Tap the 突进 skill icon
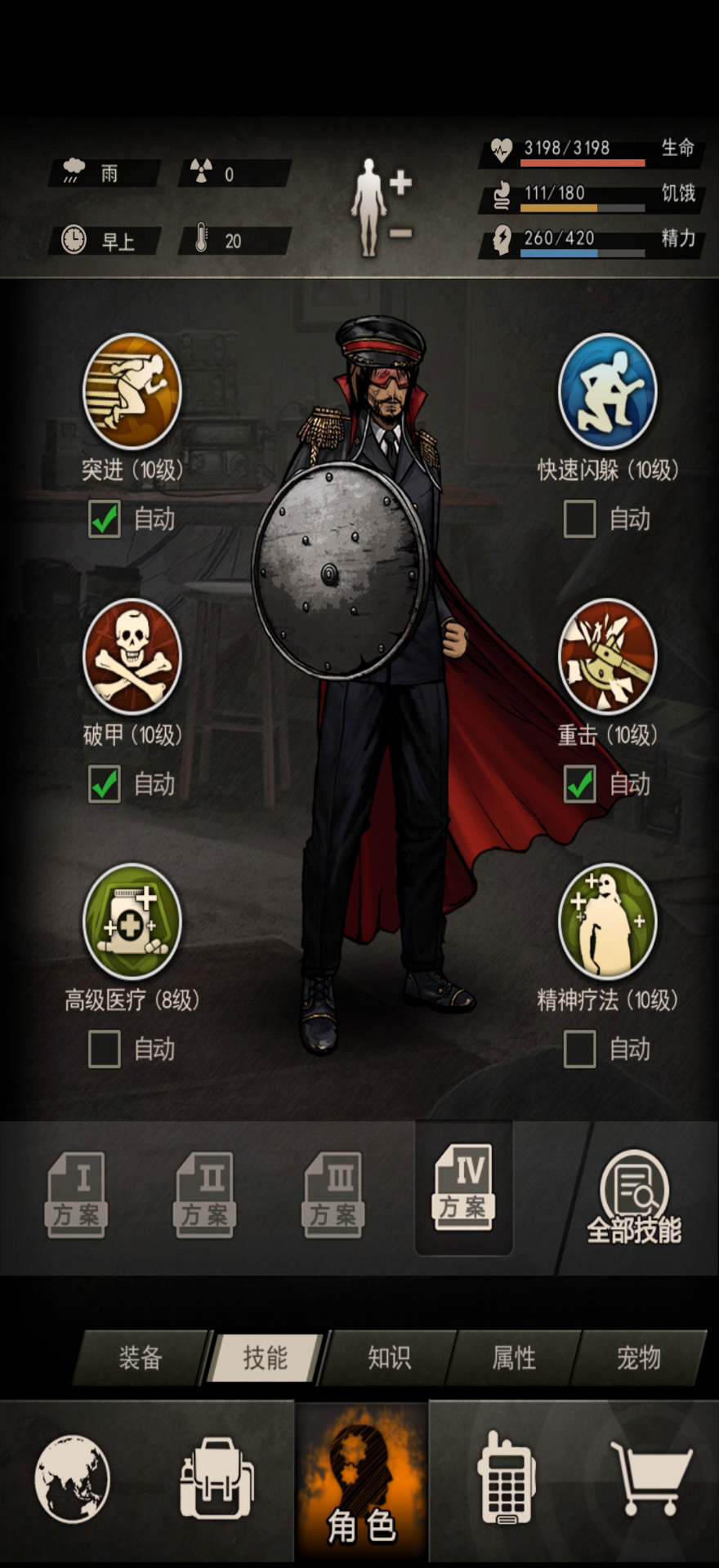Image resolution: width=719 pixels, height=1568 pixels. click(x=132, y=391)
